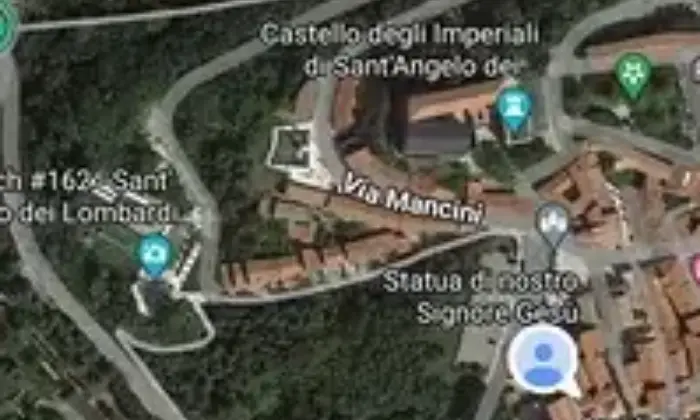Select the gray Statua di nostro Signore Gesù pin

[551, 224]
